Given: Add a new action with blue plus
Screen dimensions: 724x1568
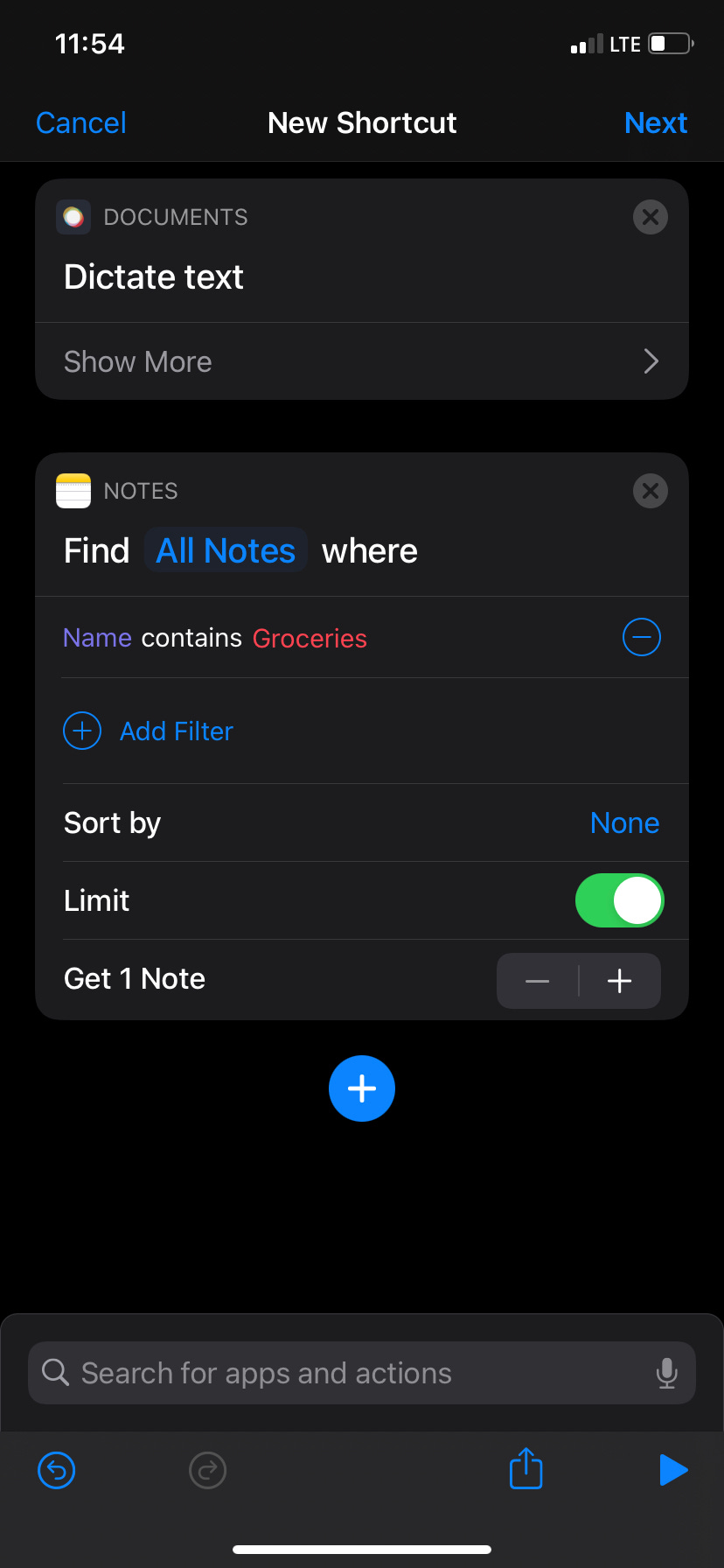Looking at the screenshot, I should coord(362,1088).
